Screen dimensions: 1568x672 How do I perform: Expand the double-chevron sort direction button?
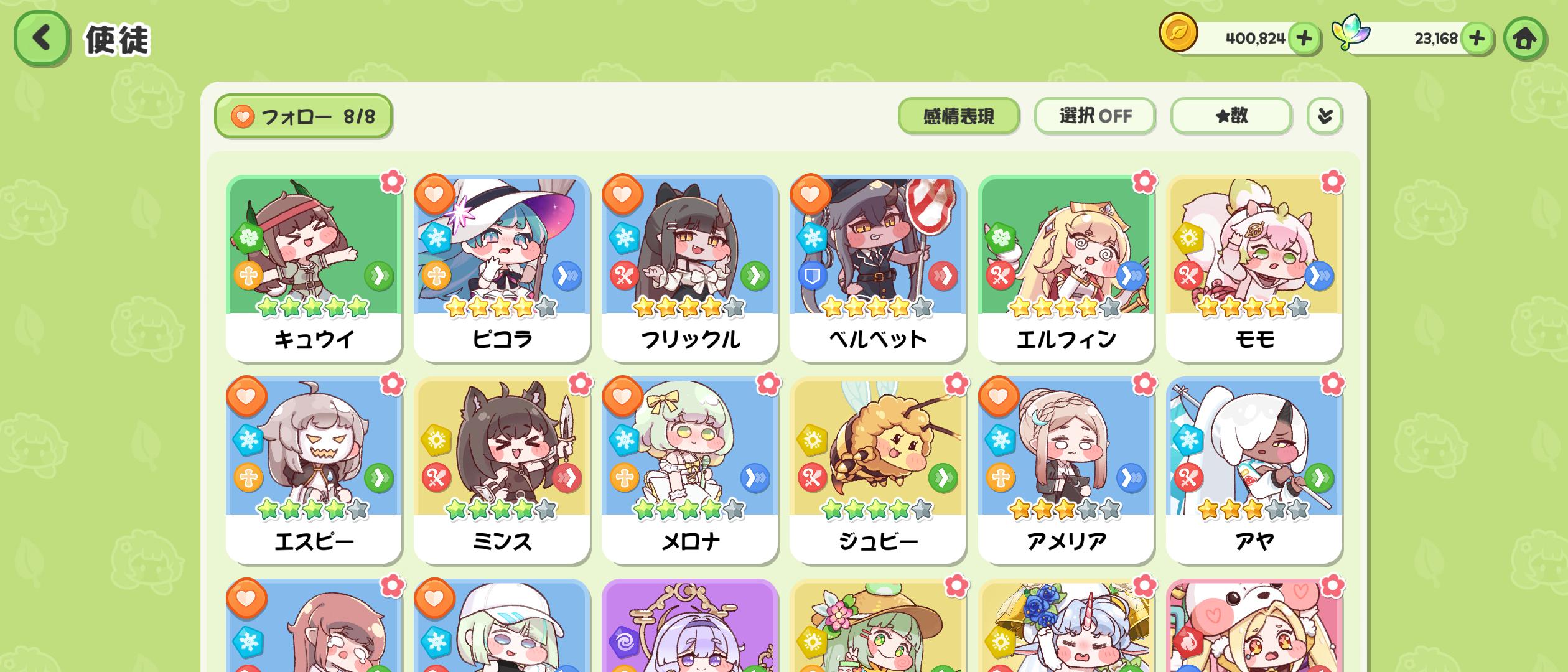coord(1325,116)
